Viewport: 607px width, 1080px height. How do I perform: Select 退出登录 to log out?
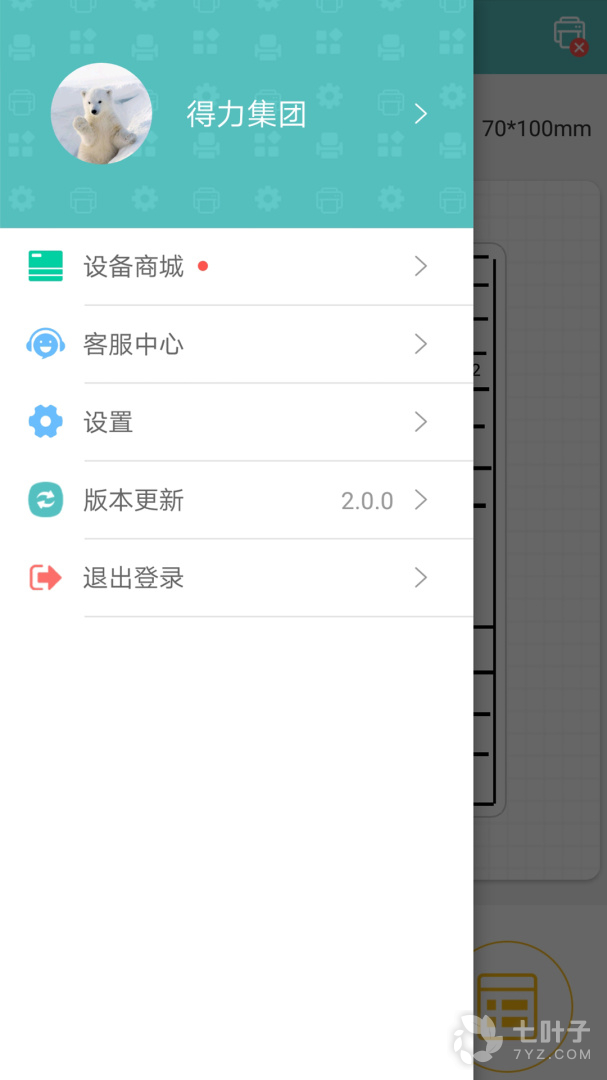(236, 578)
